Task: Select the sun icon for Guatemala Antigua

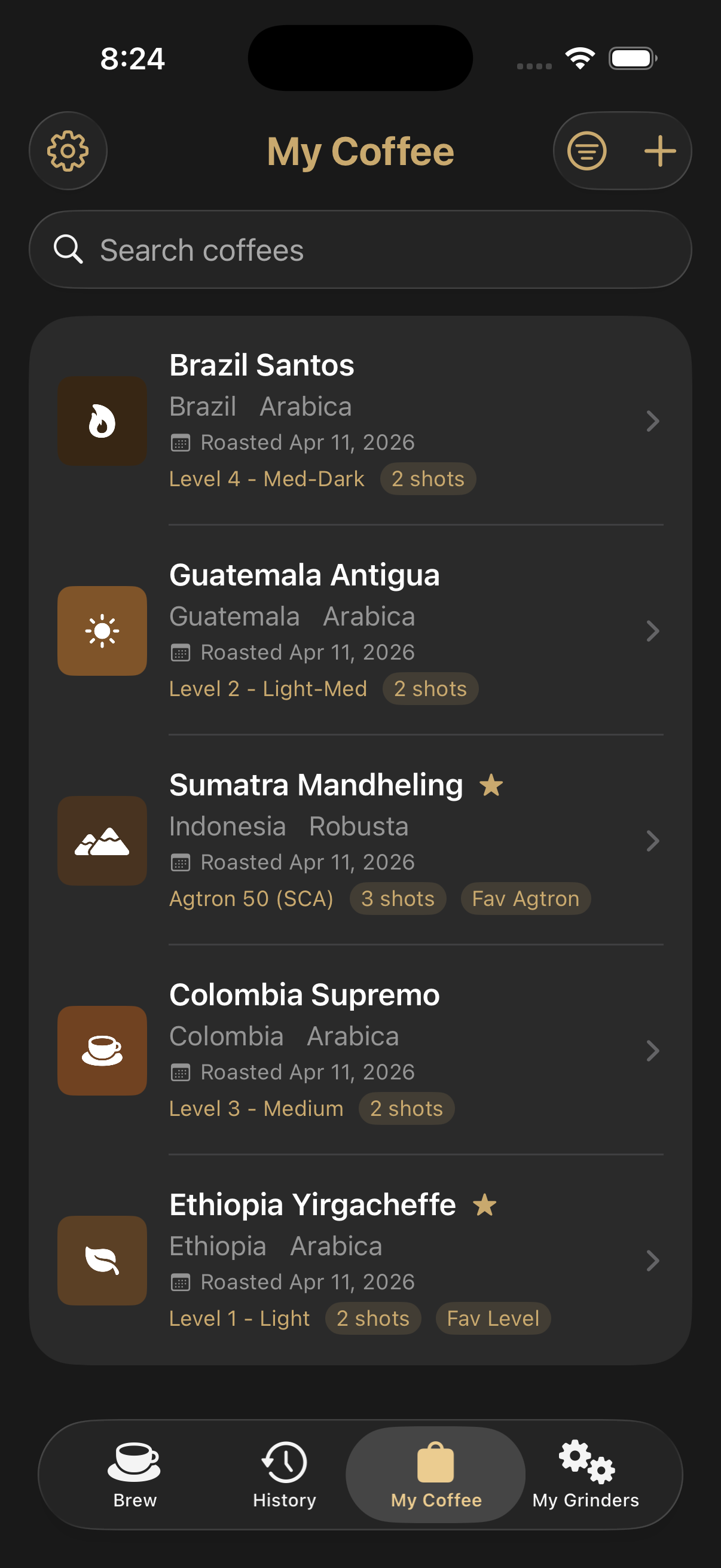Action: point(101,630)
